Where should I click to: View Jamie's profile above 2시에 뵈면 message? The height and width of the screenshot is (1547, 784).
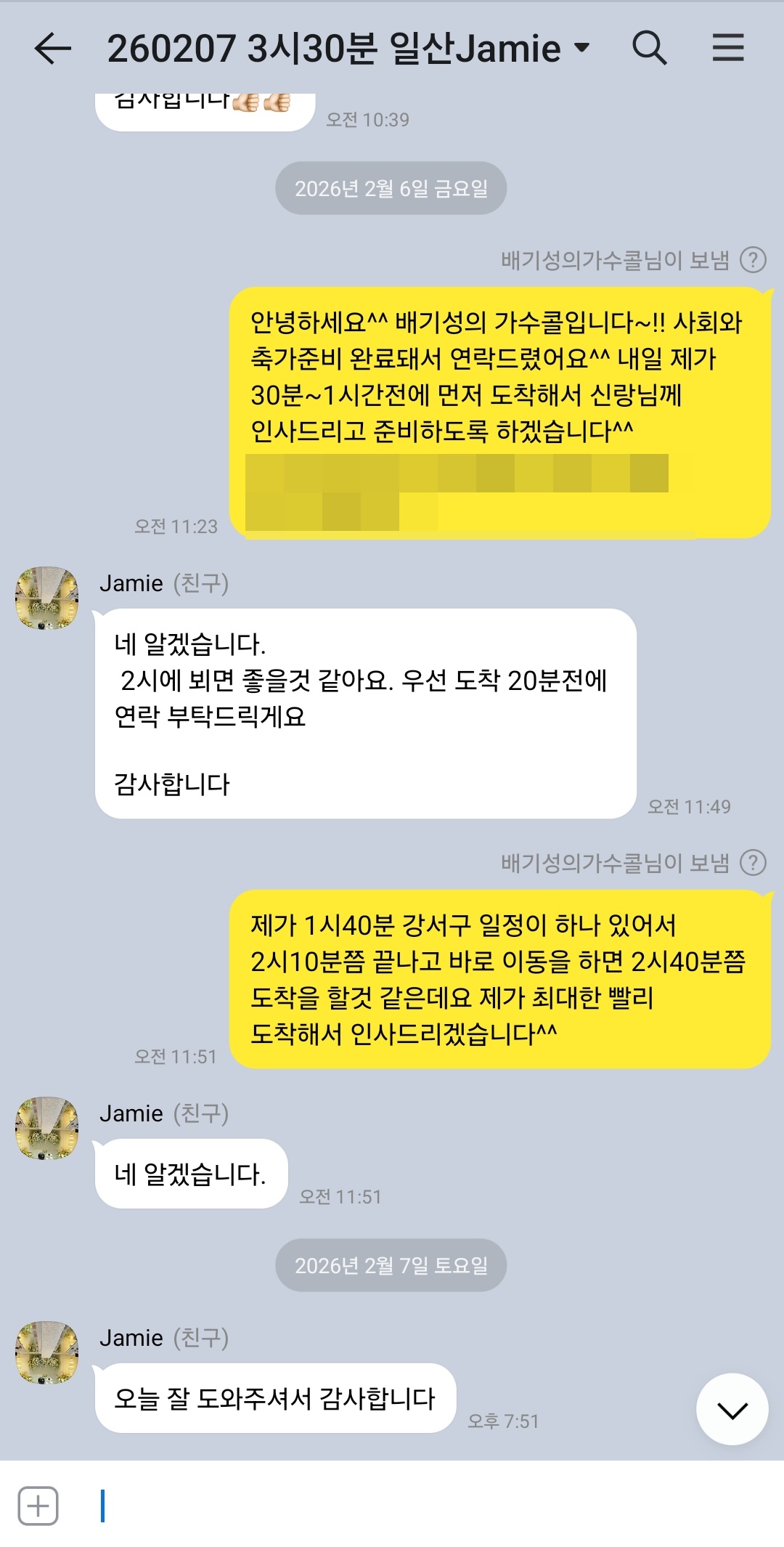coord(47,598)
